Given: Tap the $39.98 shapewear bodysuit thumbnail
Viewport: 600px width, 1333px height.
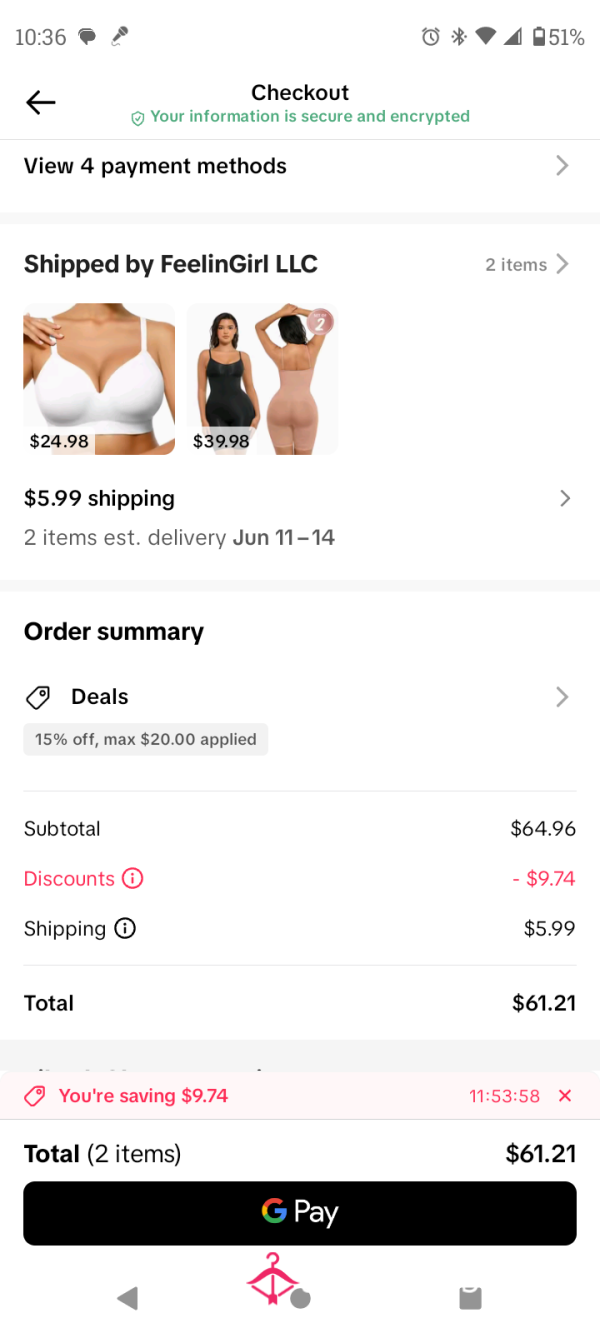Looking at the screenshot, I should (262, 379).
